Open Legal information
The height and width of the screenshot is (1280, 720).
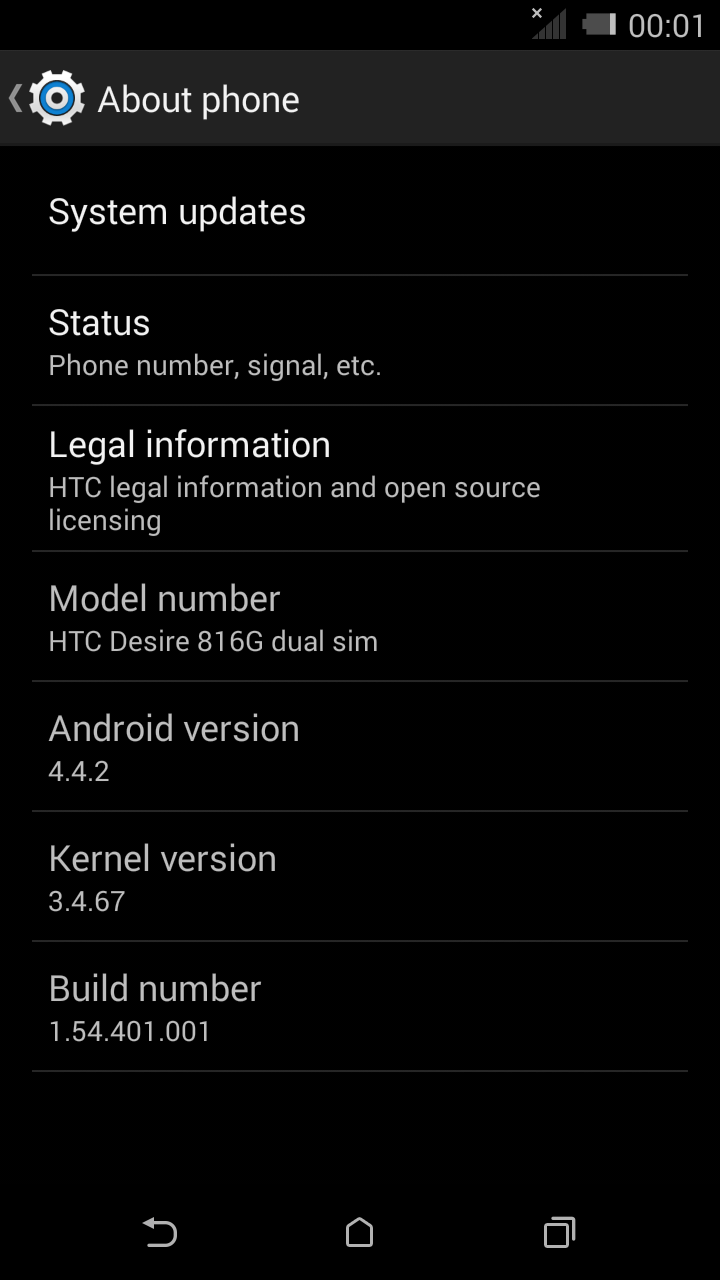[x=360, y=479]
